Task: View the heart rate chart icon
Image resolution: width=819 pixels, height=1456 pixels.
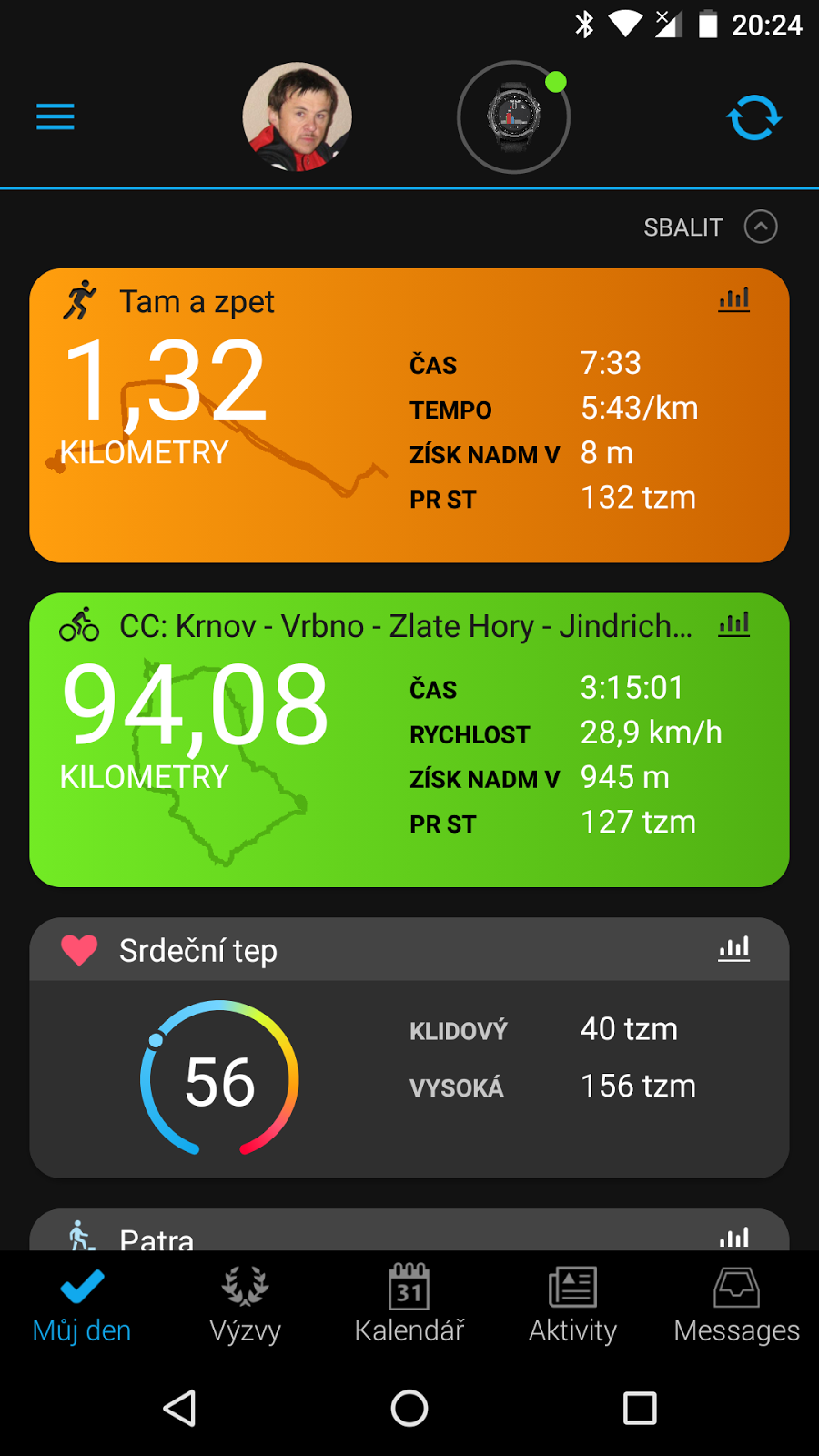Action: click(733, 949)
